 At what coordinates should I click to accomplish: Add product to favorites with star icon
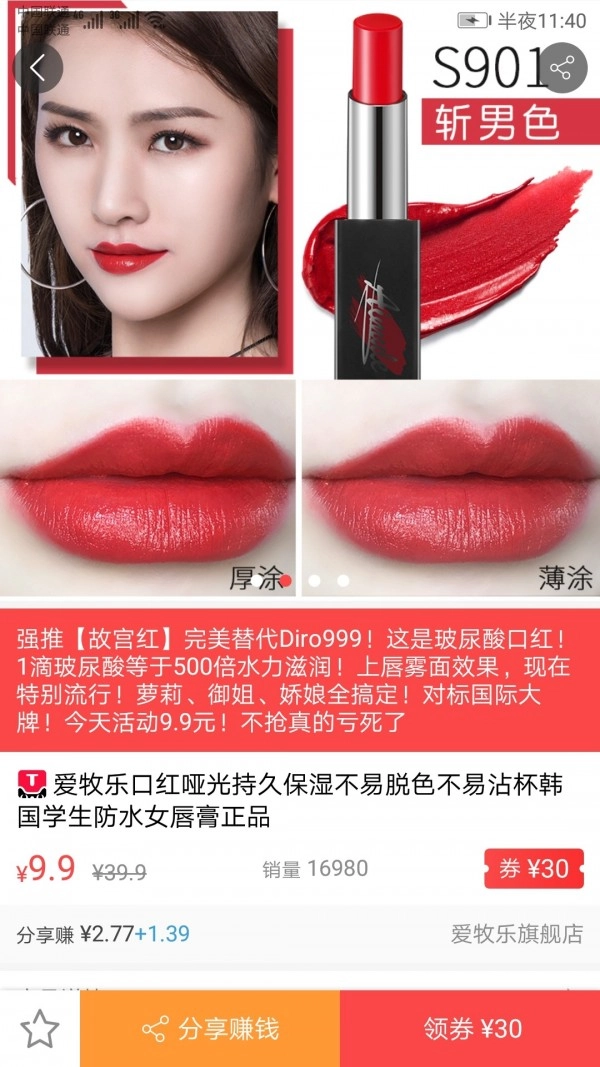coord(40,1028)
